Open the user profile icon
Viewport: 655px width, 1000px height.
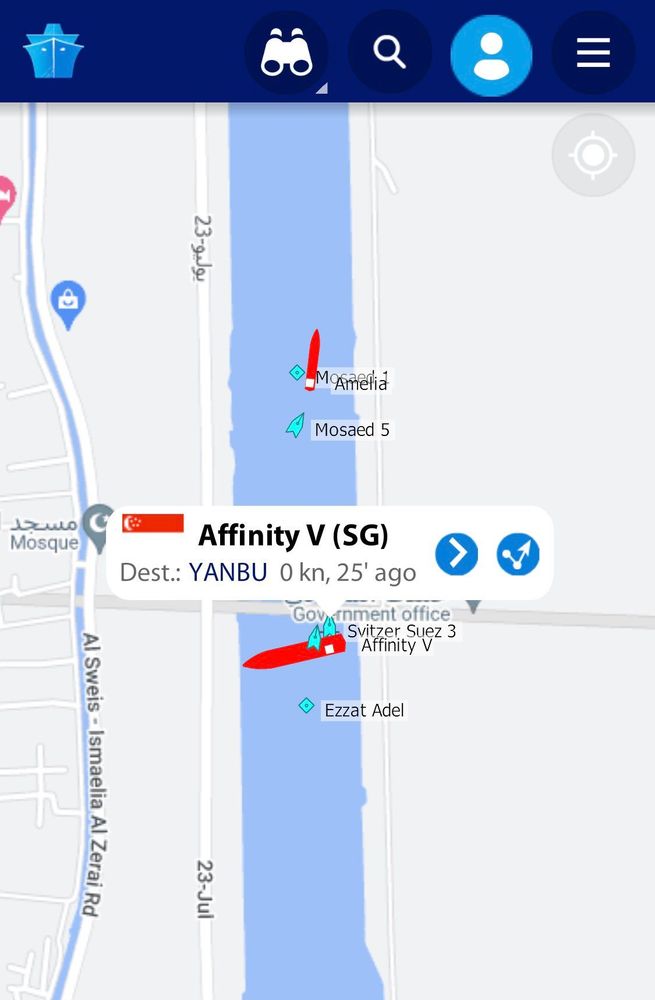(x=491, y=54)
